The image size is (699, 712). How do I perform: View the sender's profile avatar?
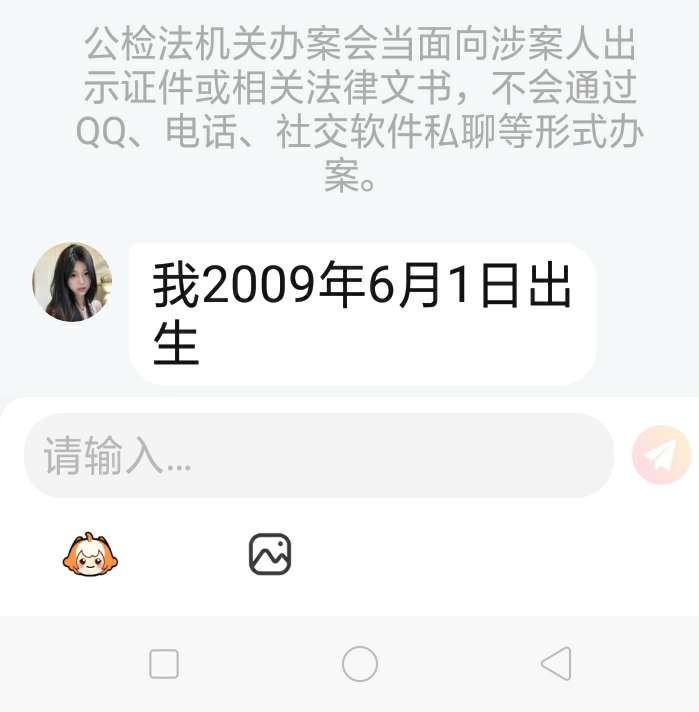72,282
